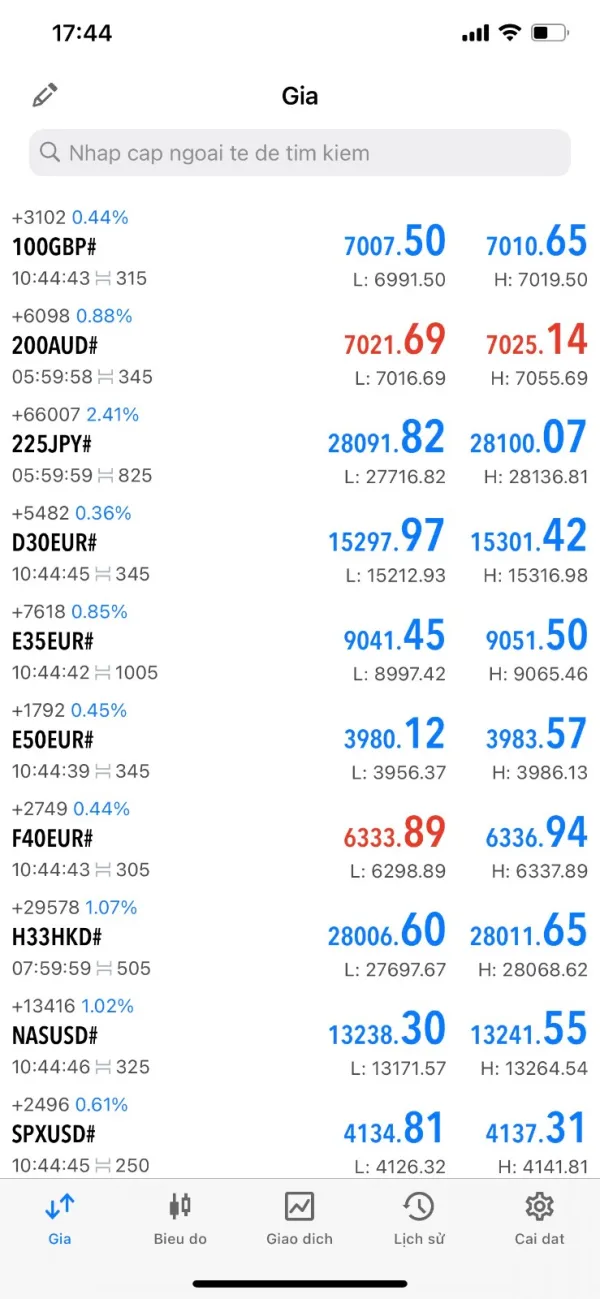Open the Cai dat settings tab
Image resolution: width=600 pixels, height=1299 pixels.
[539, 1218]
